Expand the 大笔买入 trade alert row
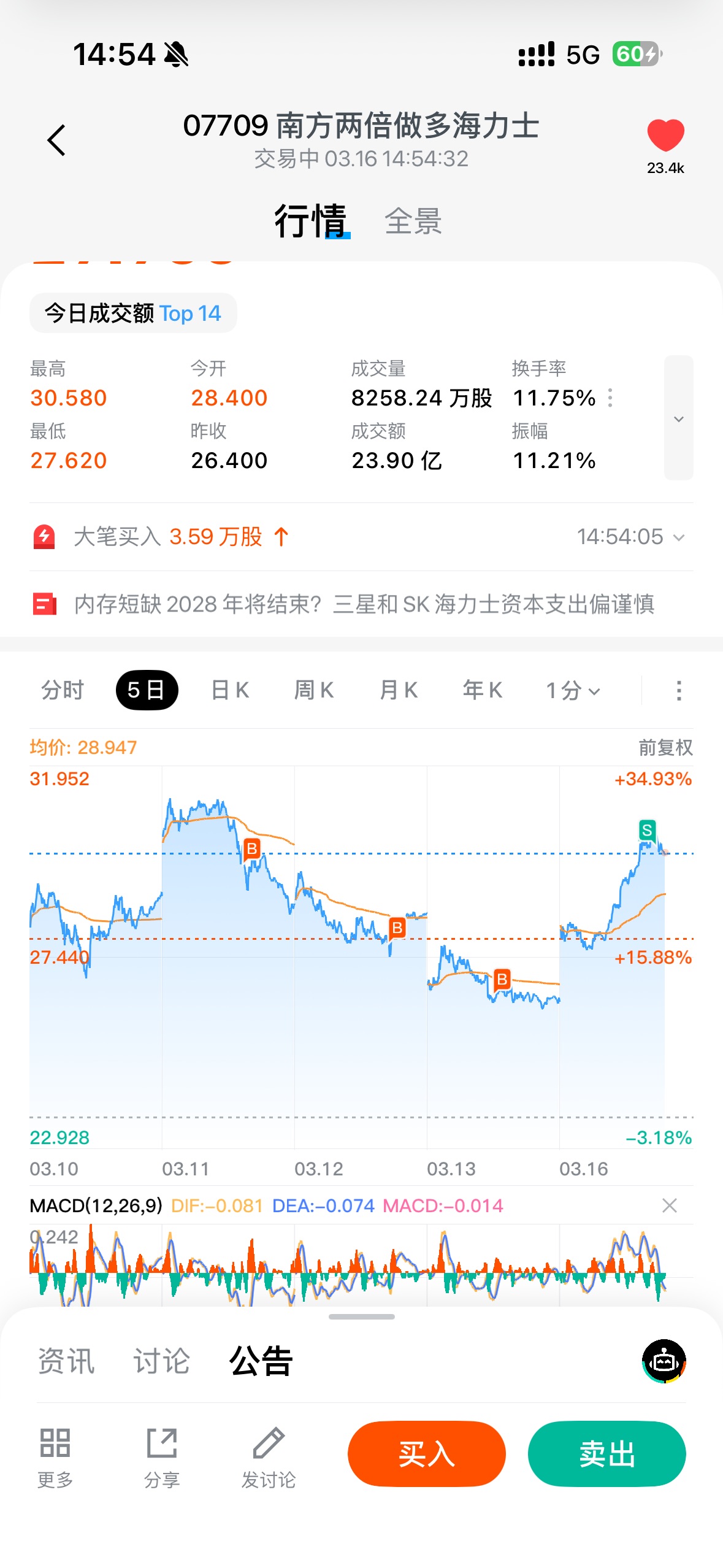The height and width of the screenshot is (1568, 723). pyautogui.click(x=678, y=537)
